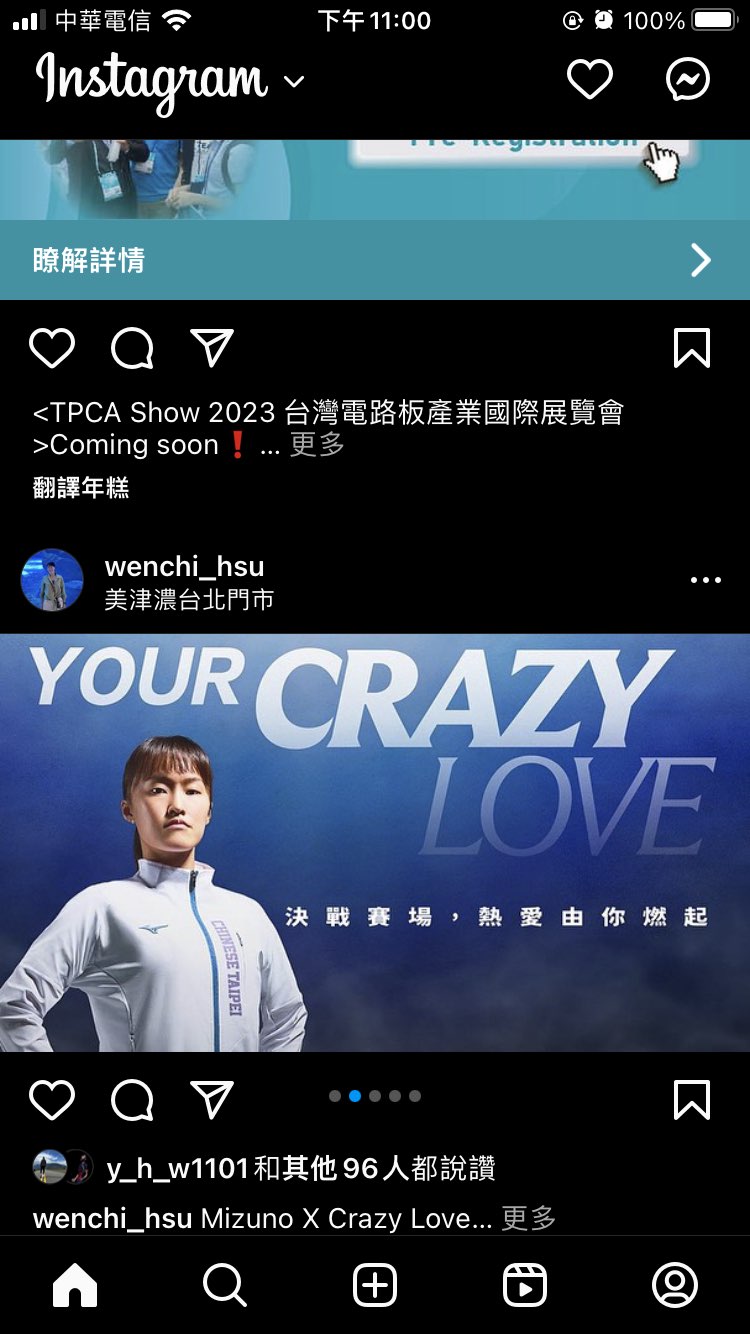Viewport: 750px width, 1334px height.
Task: Comment on the TPCA Show 2023 post
Action: [x=132, y=348]
